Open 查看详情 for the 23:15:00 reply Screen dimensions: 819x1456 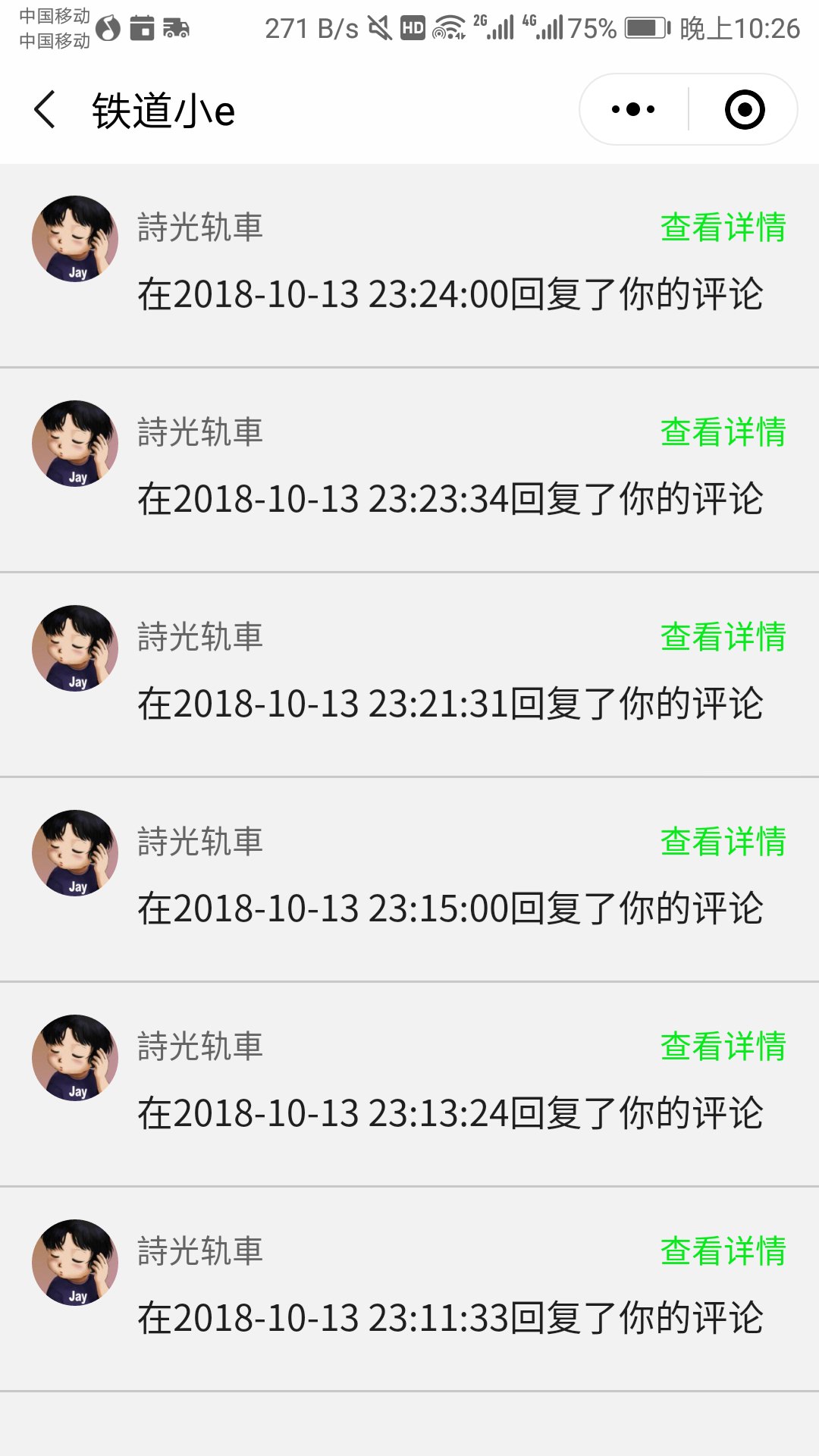click(723, 842)
